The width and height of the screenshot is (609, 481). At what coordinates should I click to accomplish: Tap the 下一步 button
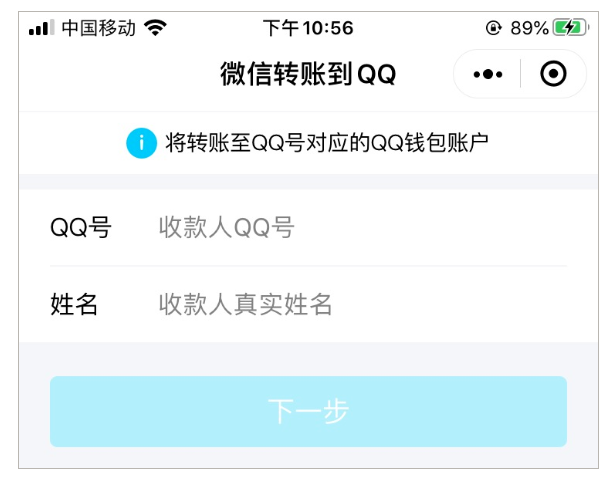tap(308, 411)
